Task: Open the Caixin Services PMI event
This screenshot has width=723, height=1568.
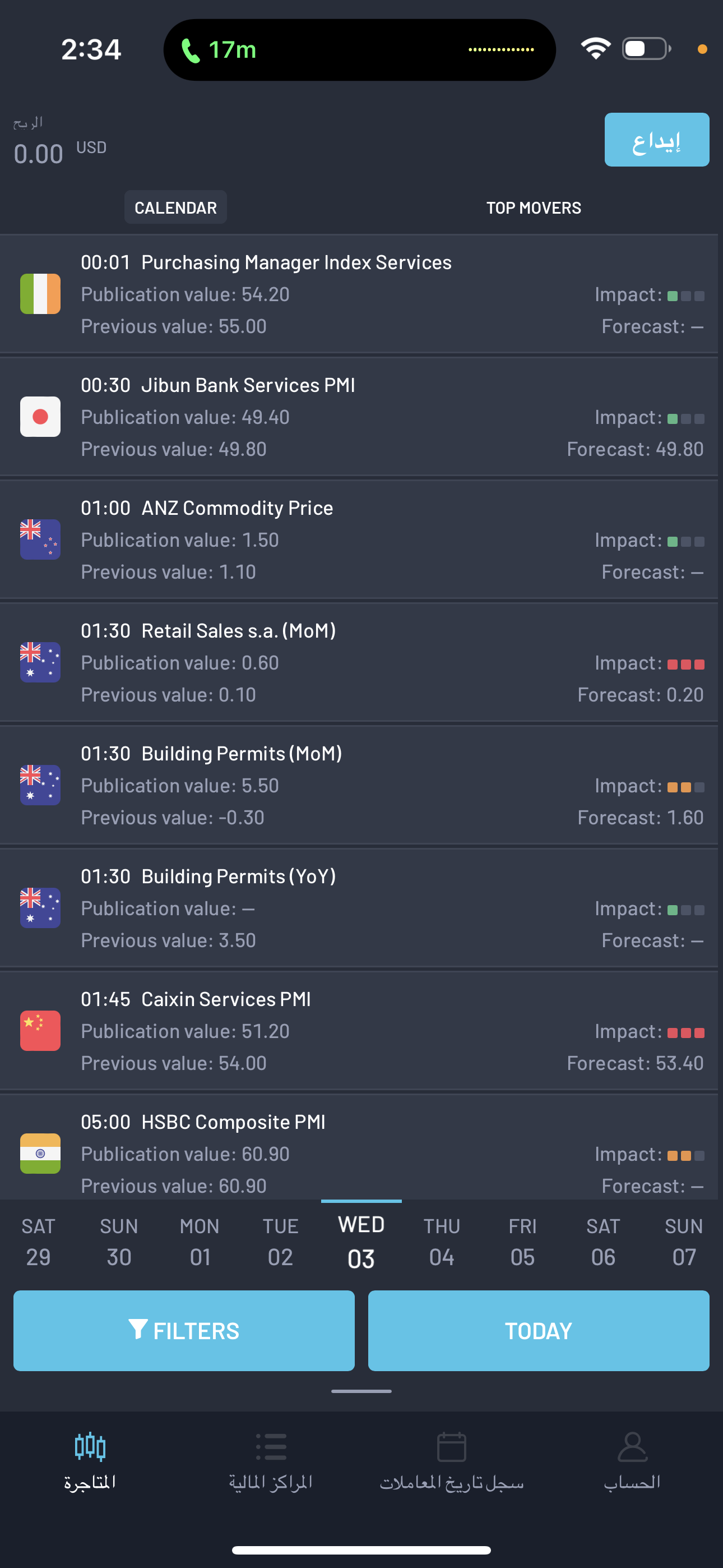Action: point(361,1031)
